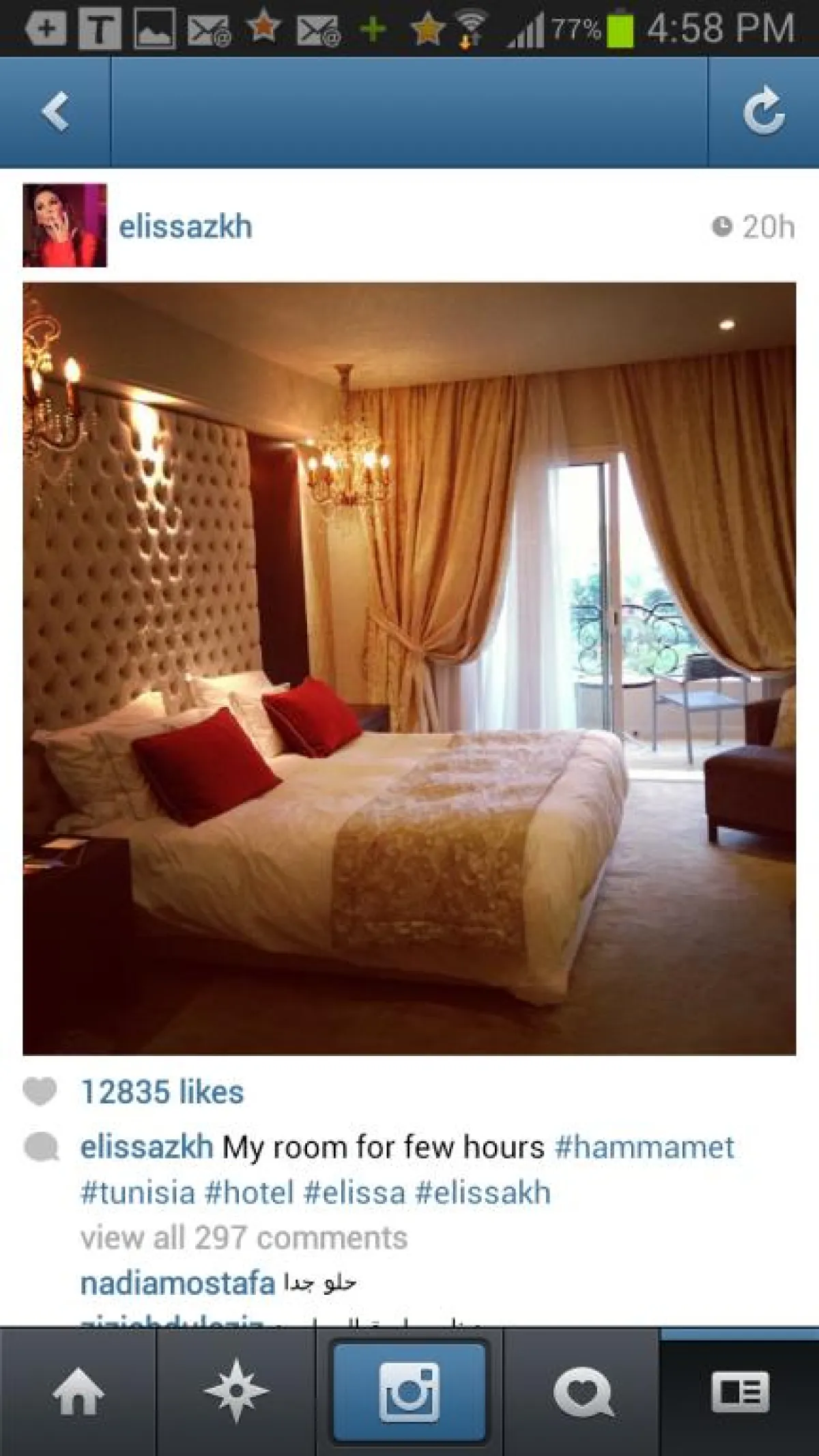Open the #tunisia hashtag
The width and height of the screenshot is (819, 1456).
pyautogui.click(x=137, y=1193)
